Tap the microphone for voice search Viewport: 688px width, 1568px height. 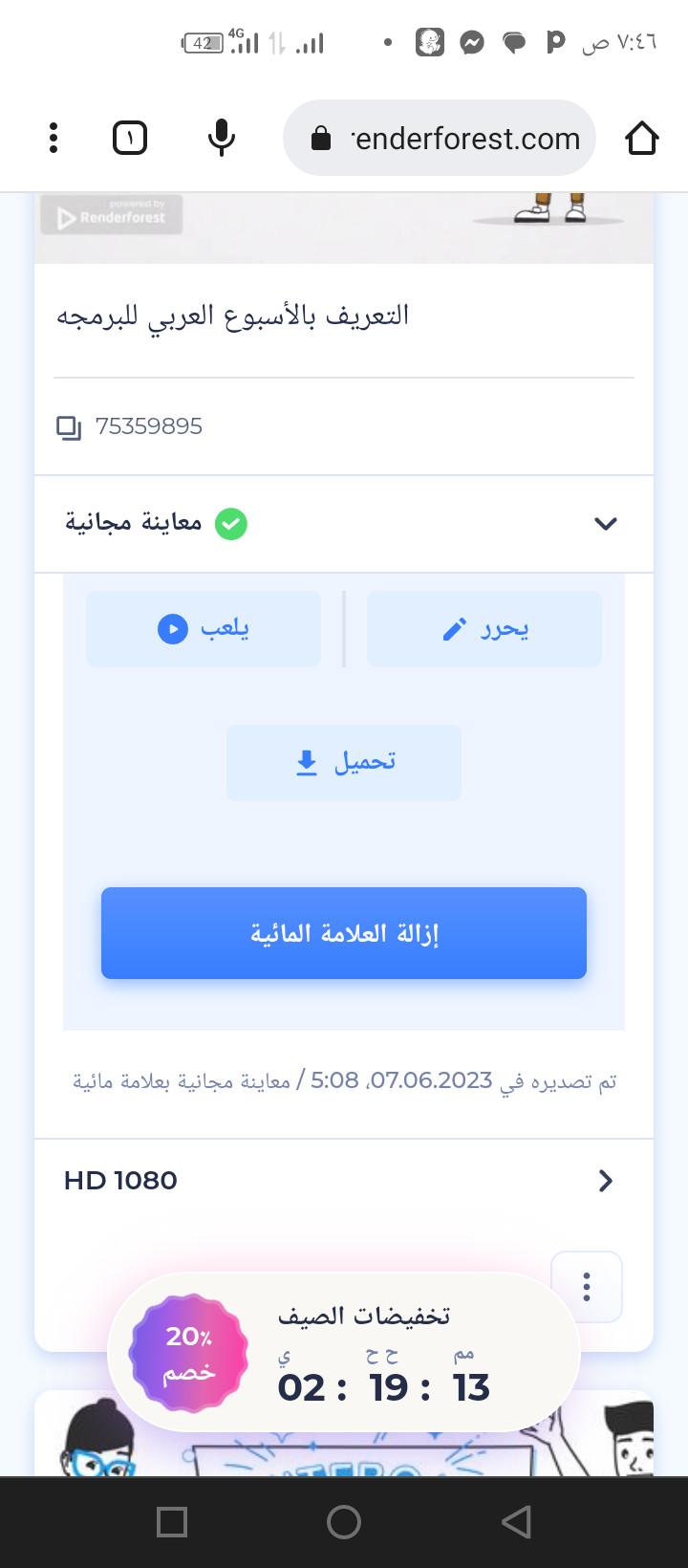tap(222, 139)
